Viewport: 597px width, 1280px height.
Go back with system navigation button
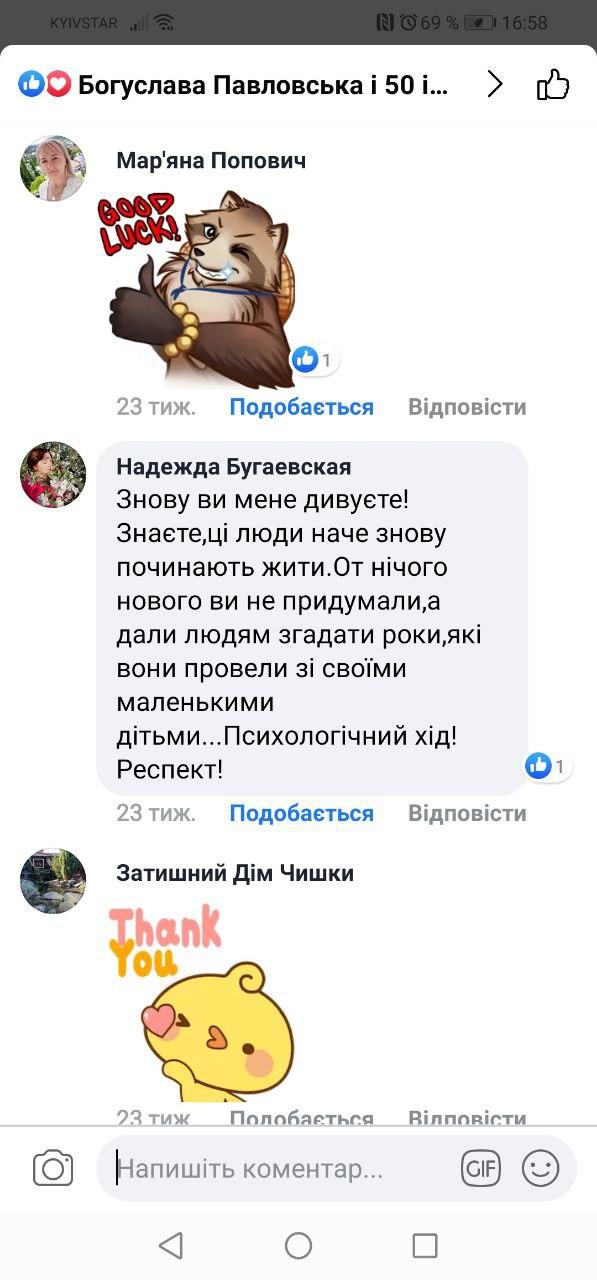tap(171, 1245)
